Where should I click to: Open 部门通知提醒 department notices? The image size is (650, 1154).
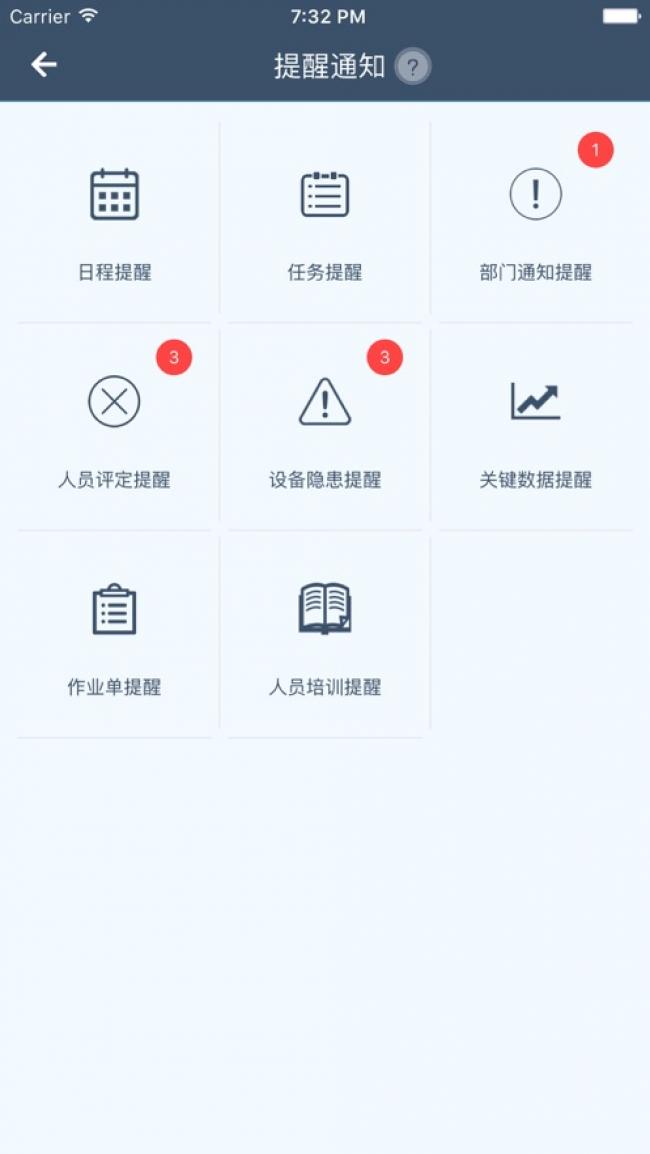[x=535, y=219]
